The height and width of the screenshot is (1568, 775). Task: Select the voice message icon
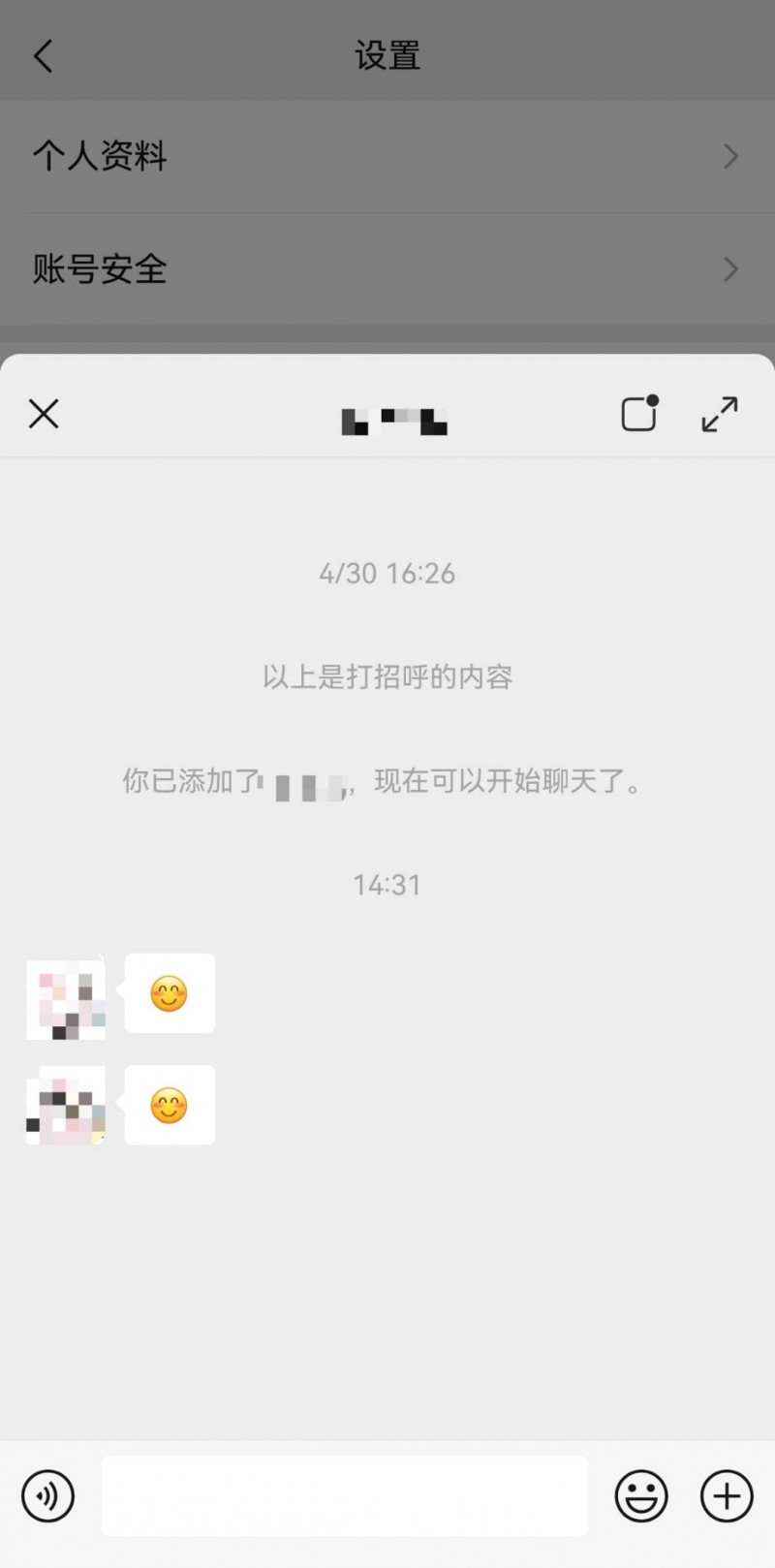click(x=46, y=1495)
